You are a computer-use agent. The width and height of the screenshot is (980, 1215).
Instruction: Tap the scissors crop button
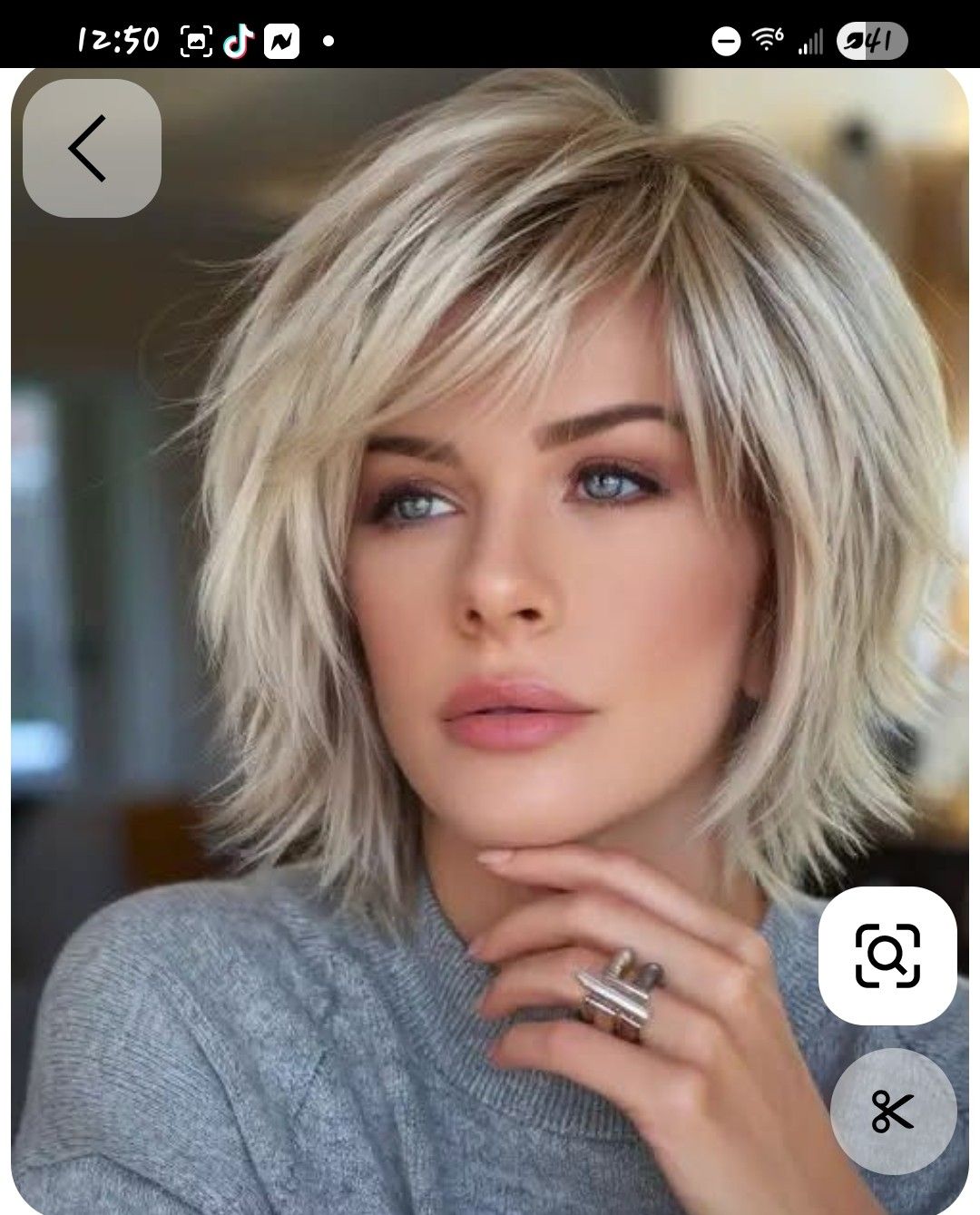(892, 1111)
